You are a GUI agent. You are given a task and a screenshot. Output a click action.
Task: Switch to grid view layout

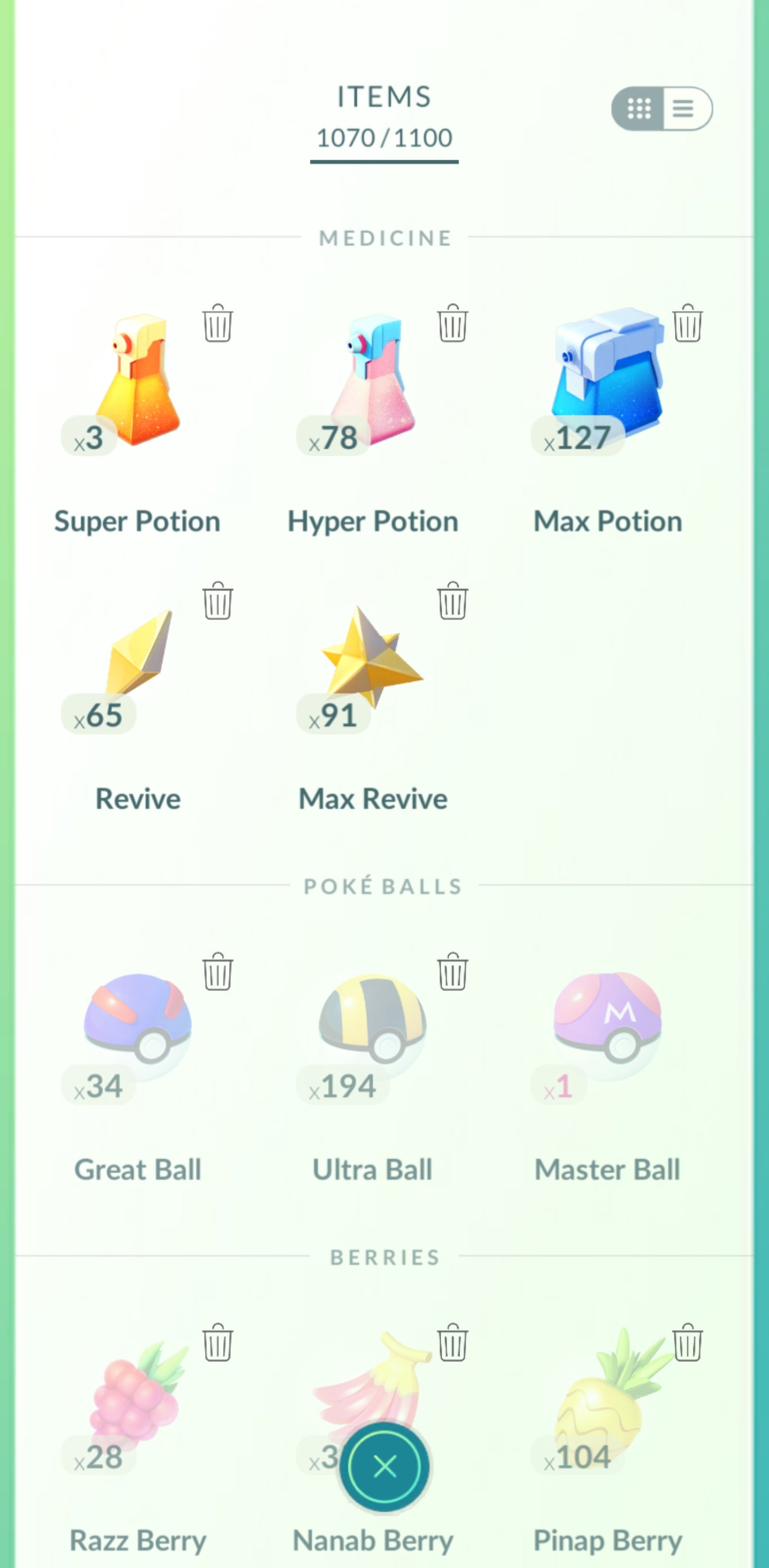[x=639, y=109]
